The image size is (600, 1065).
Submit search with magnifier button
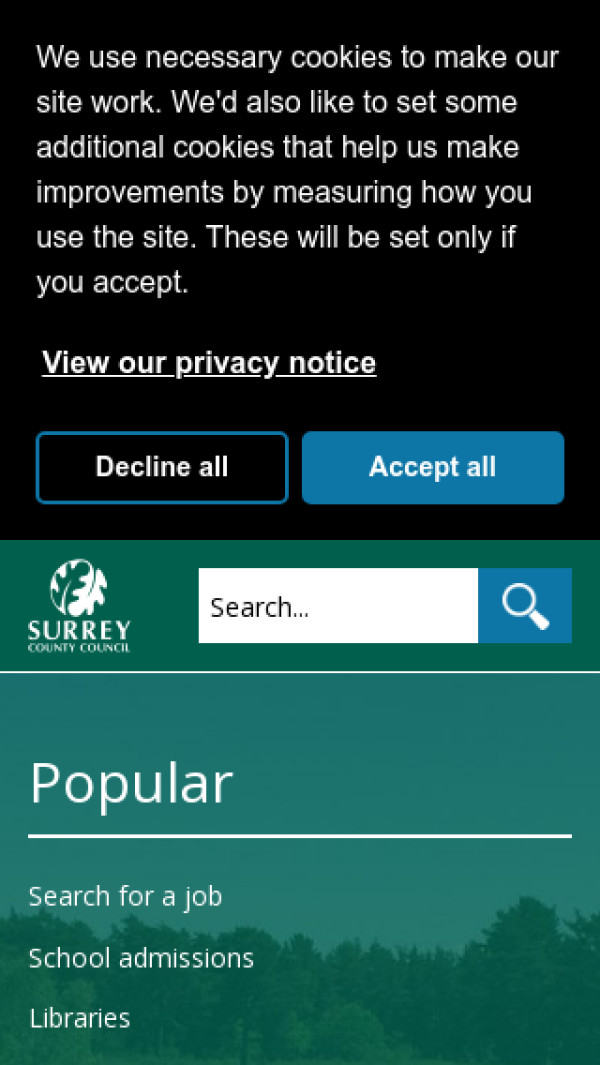525,606
